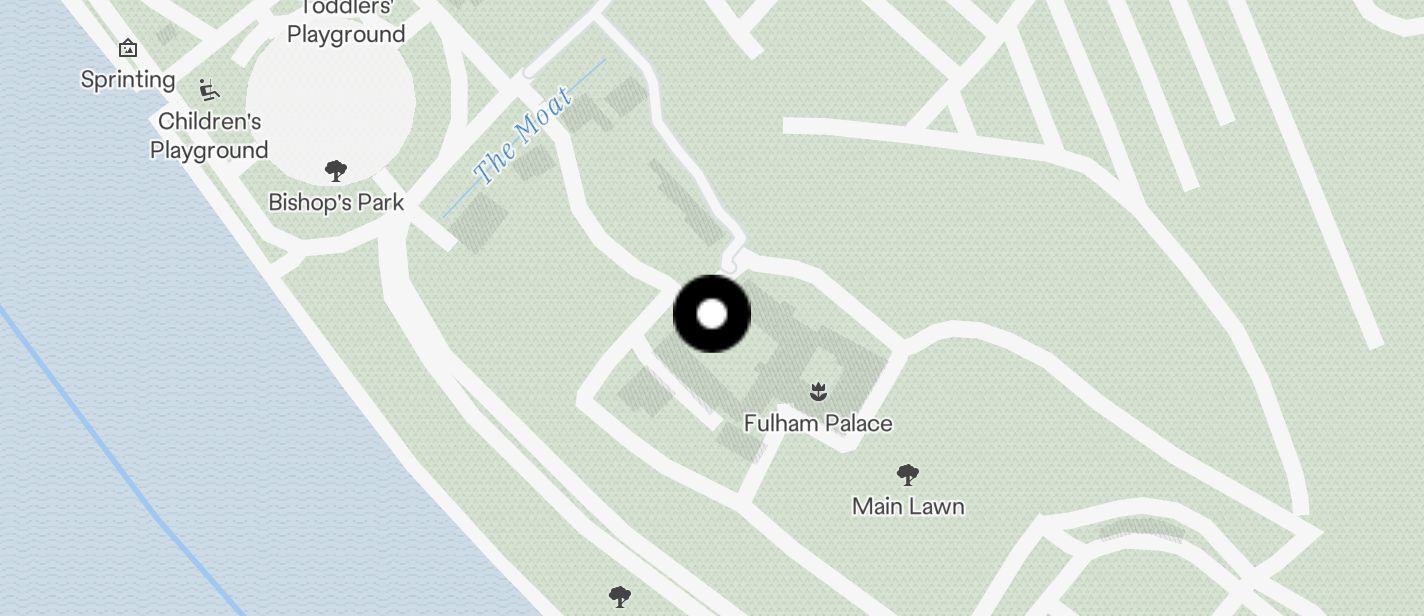Tap the black circular location pin

712,314
